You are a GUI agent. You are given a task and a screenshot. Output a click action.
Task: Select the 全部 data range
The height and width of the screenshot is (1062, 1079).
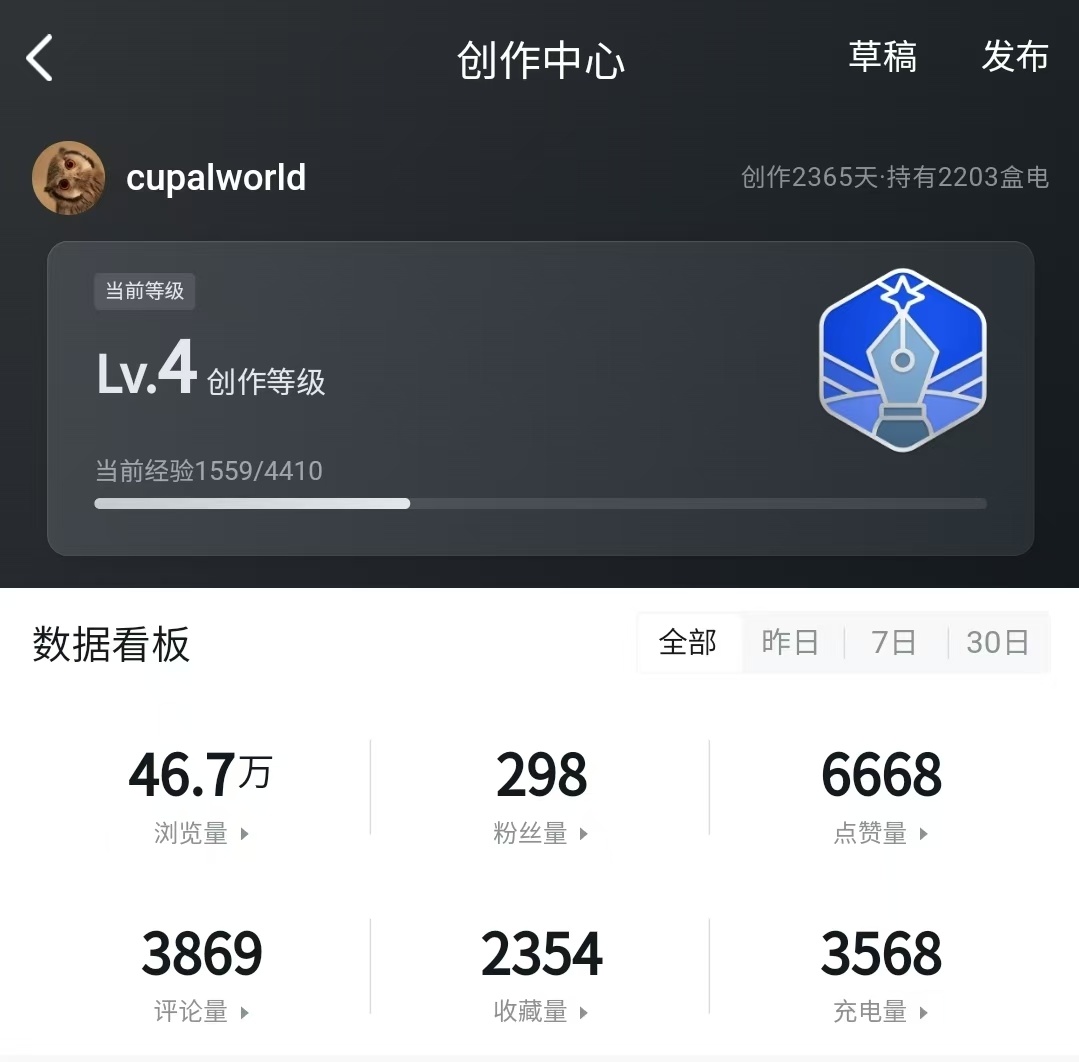click(x=688, y=642)
